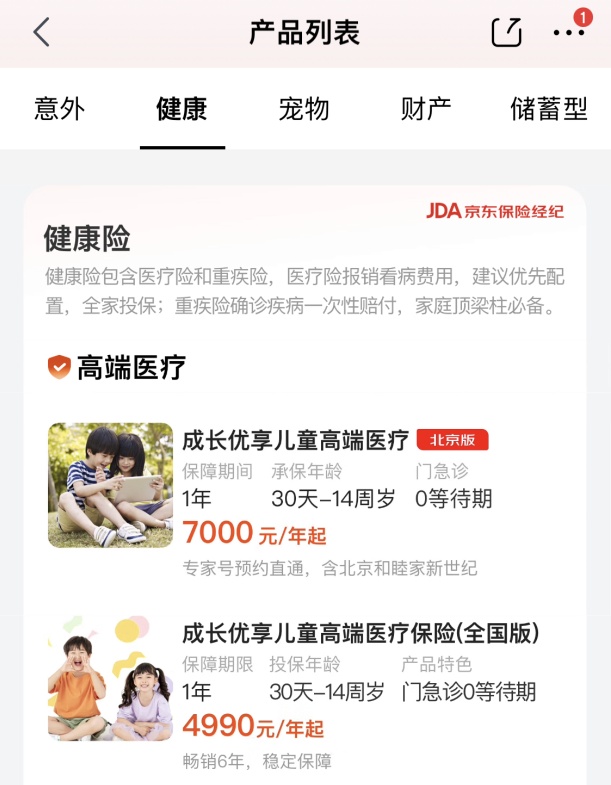Open the 财产 tab
611x785 pixels.
click(426, 109)
